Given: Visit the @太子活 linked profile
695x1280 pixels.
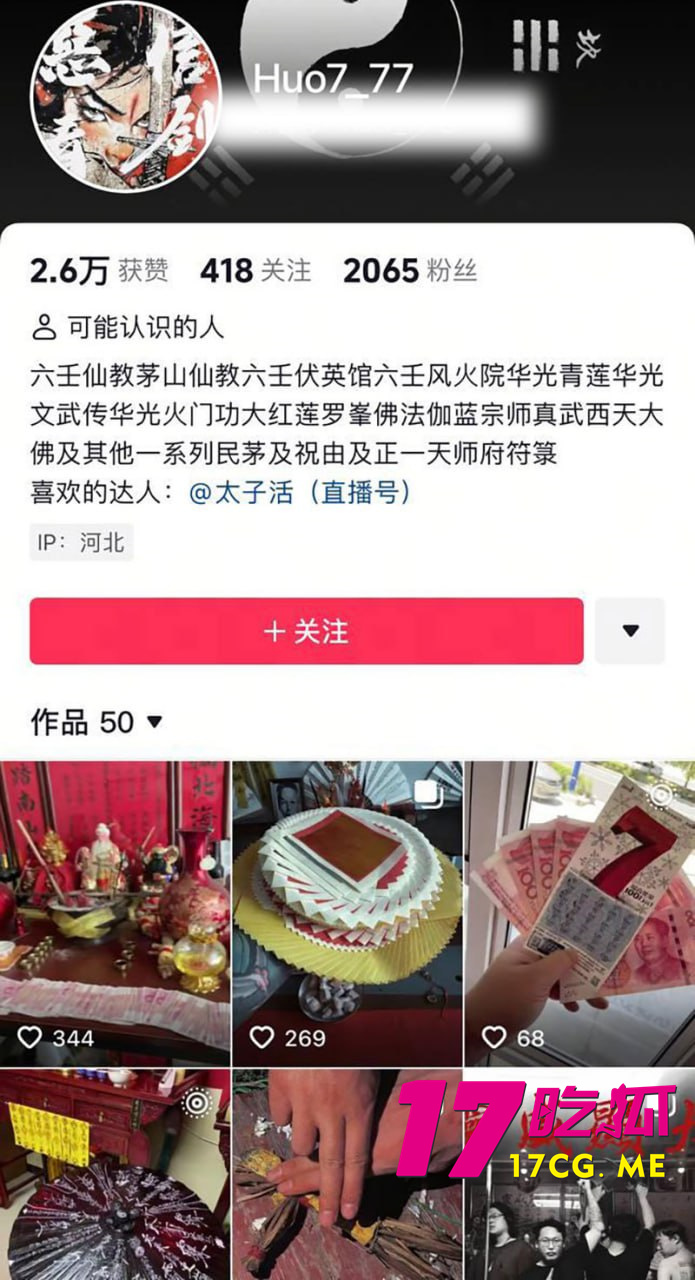Looking at the screenshot, I should 300,493.
